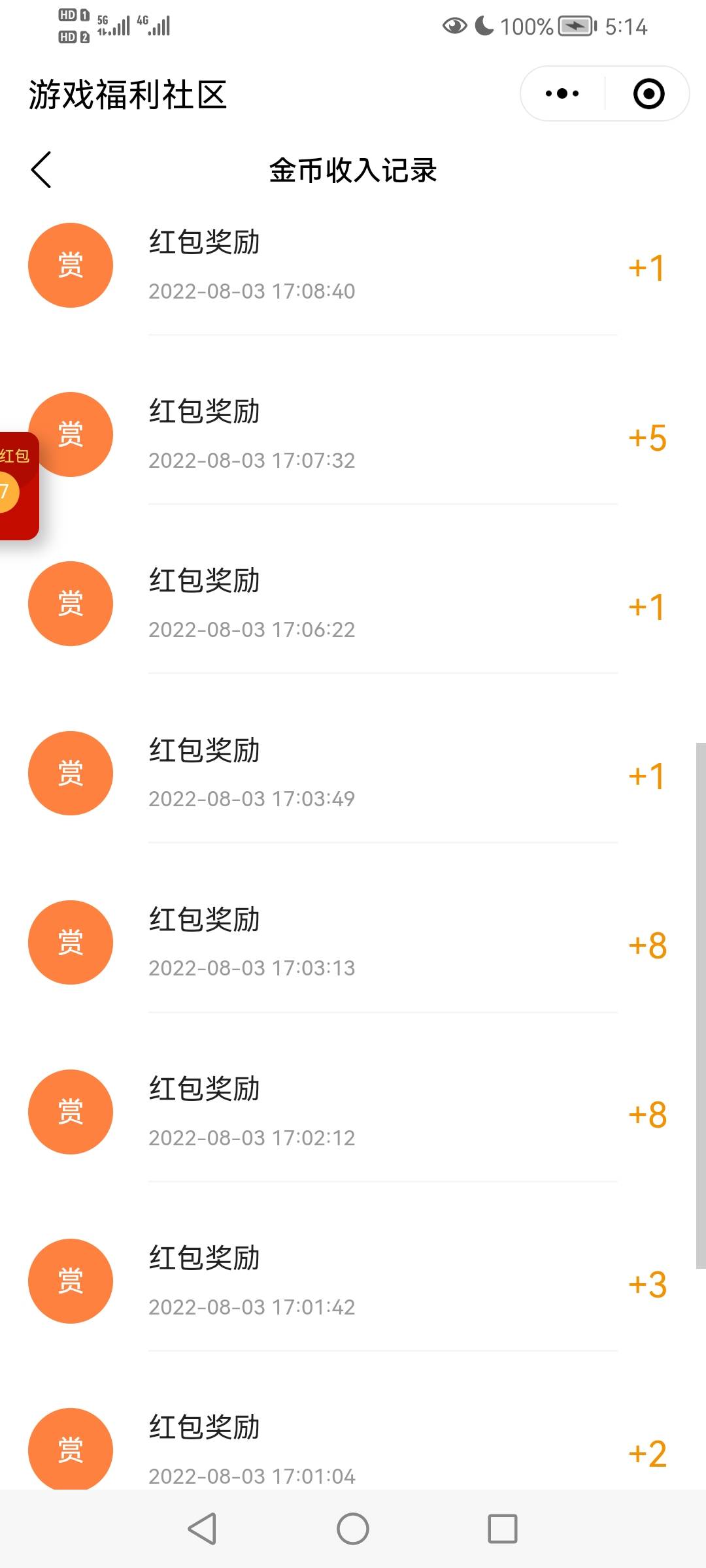Open the floating 红包 red packet widget

pos(17,486)
